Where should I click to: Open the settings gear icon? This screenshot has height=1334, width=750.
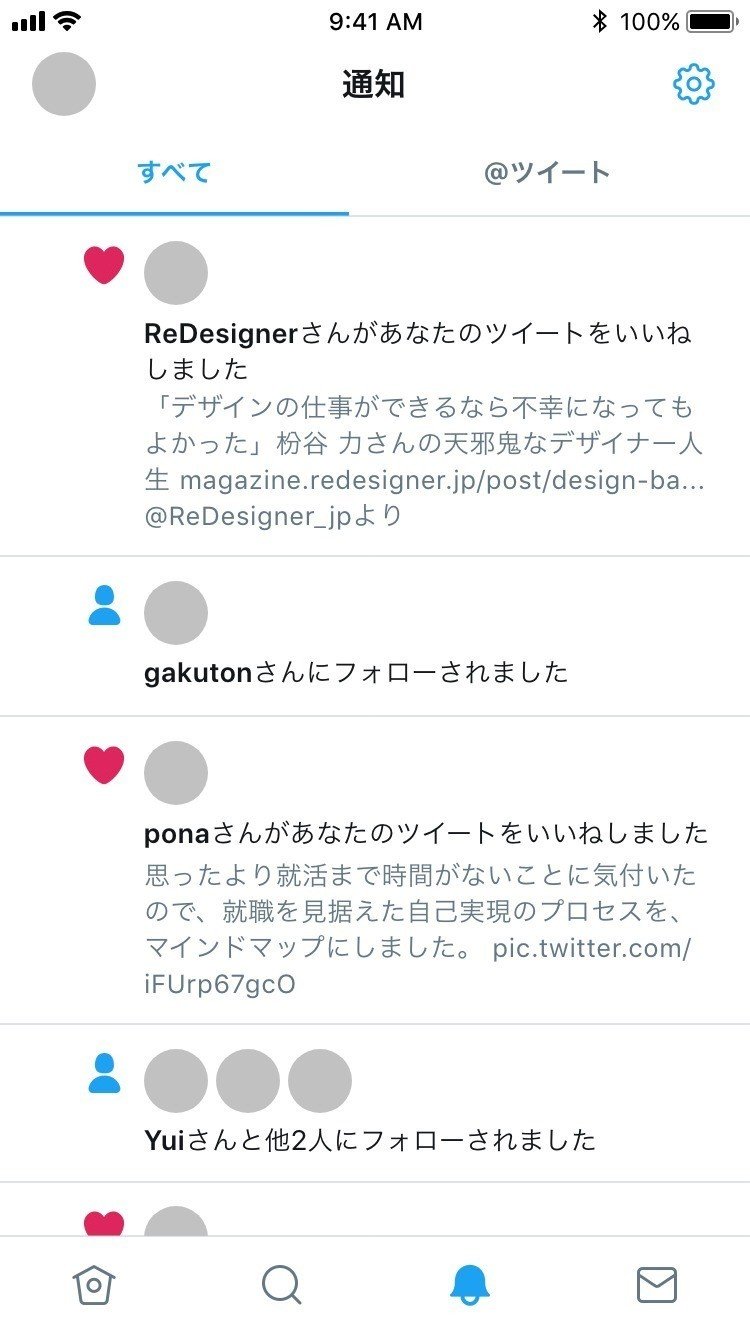(693, 84)
